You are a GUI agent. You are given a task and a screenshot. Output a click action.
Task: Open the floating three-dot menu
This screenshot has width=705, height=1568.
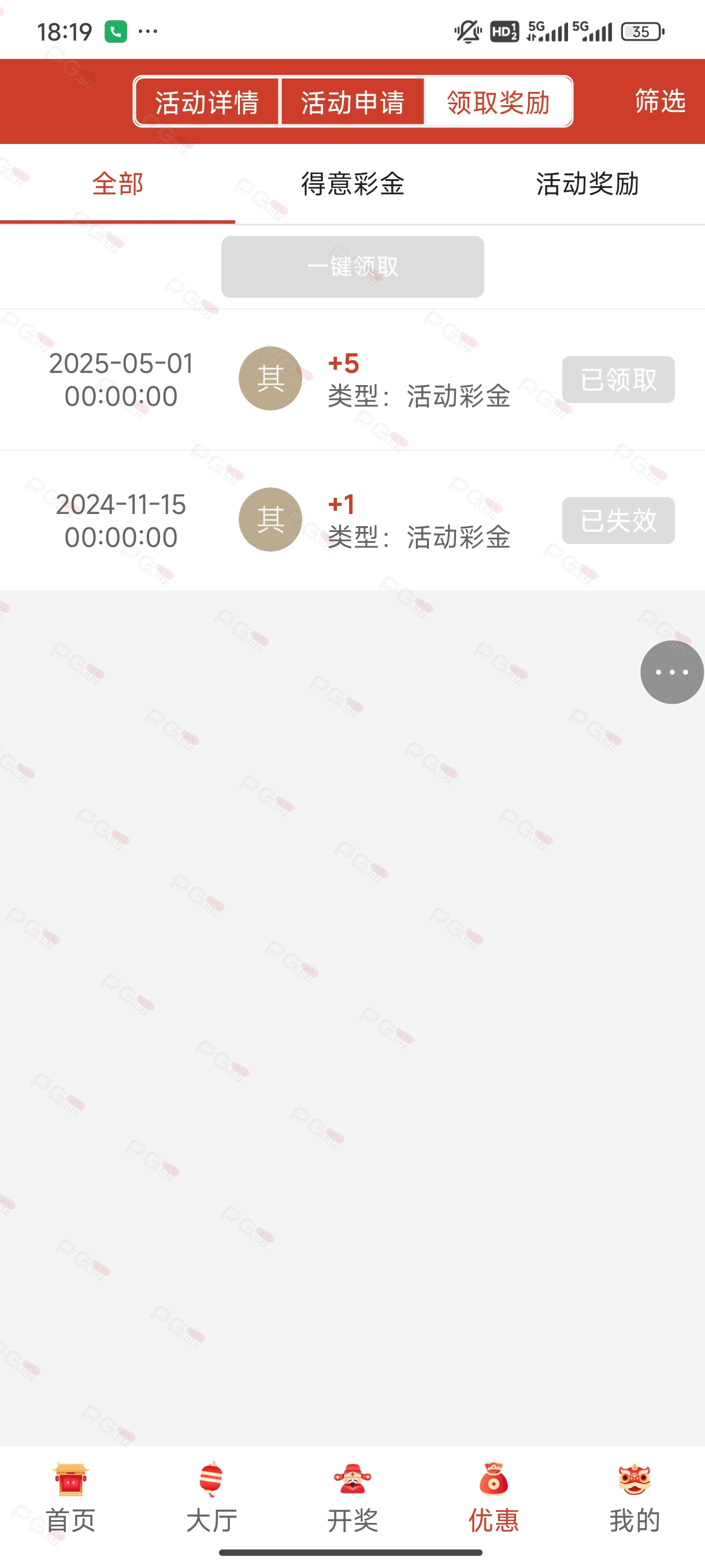click(x=671, y=672)
